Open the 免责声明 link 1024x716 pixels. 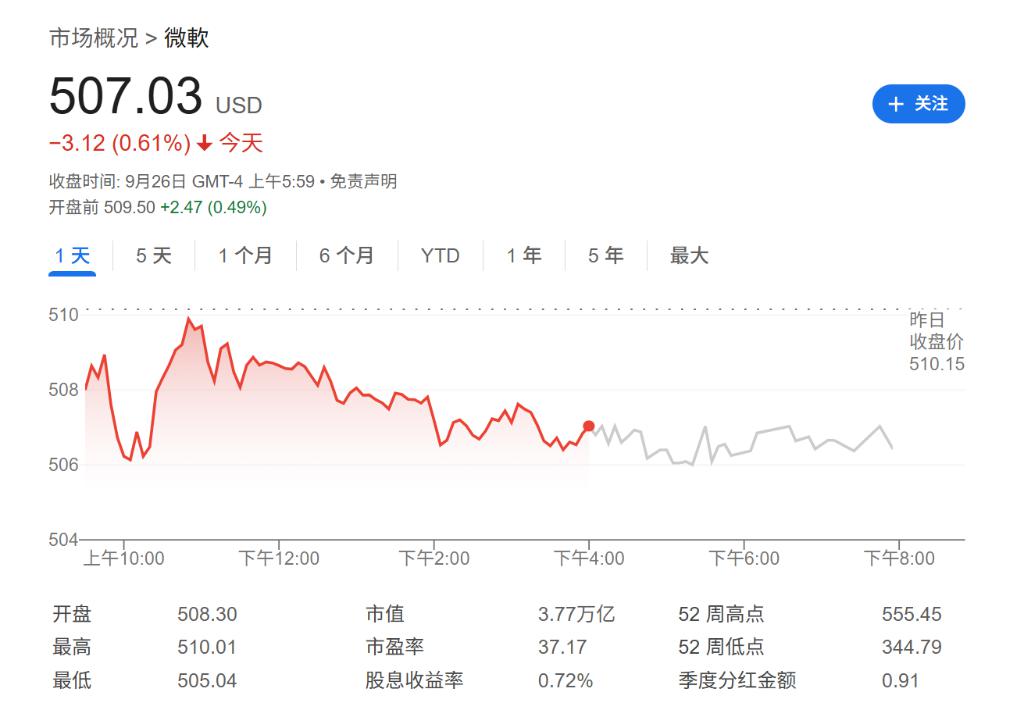(x=364, y=182)
